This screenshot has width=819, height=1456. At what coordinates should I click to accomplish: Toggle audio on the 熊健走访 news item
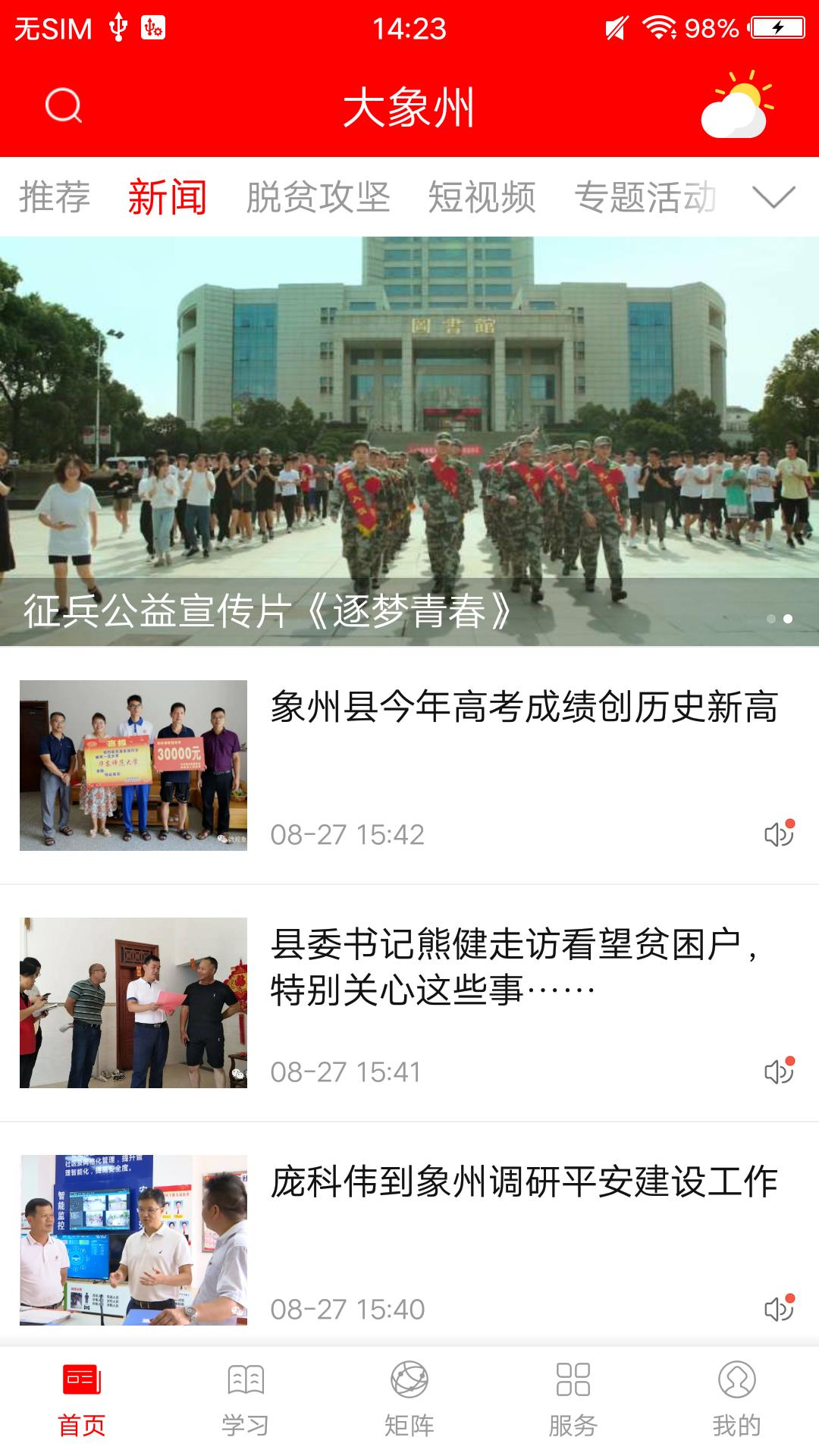(778, 1069)
